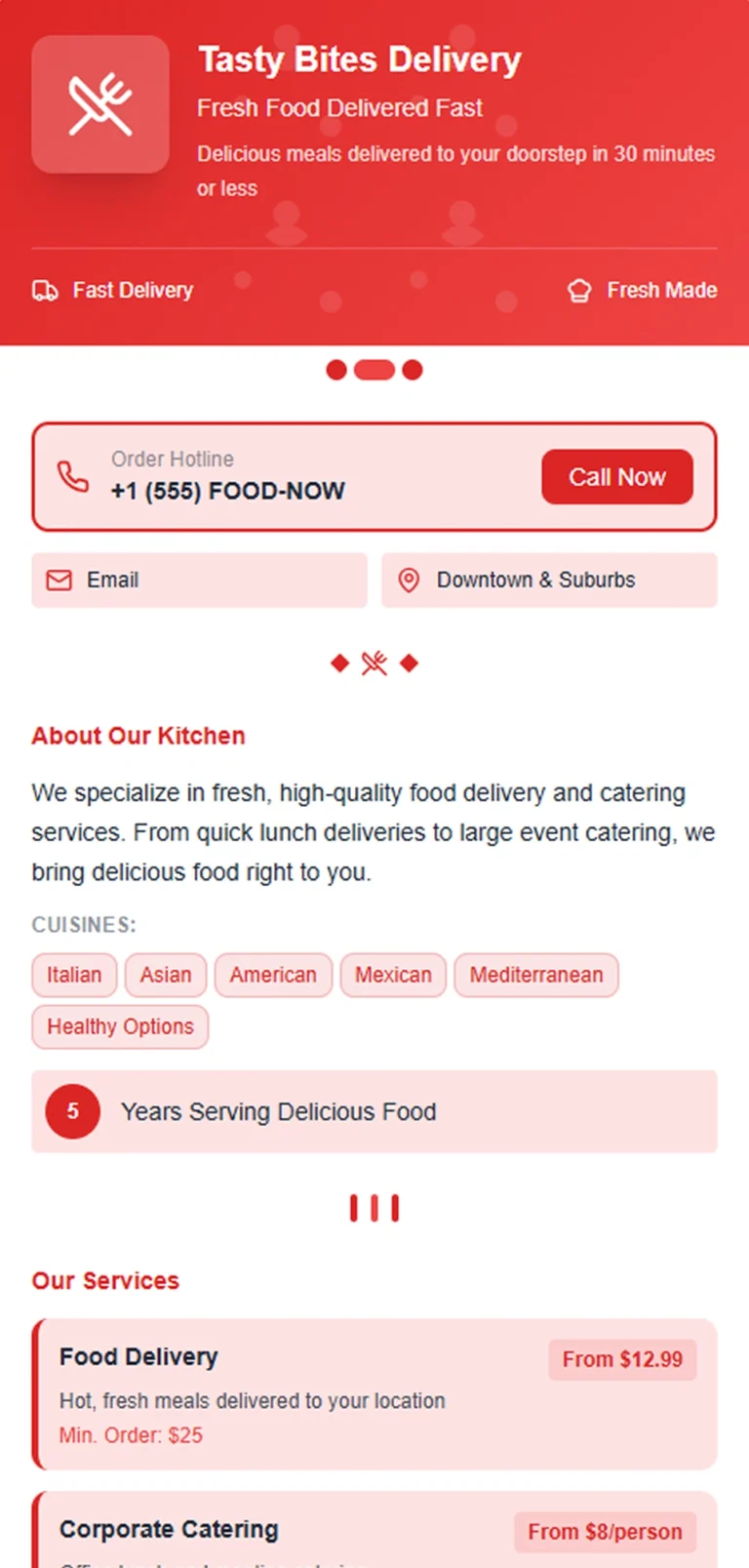Open the Corporate Catering service card
Viewport: 749px width, 1568px height.
[x=374, y=1530]
